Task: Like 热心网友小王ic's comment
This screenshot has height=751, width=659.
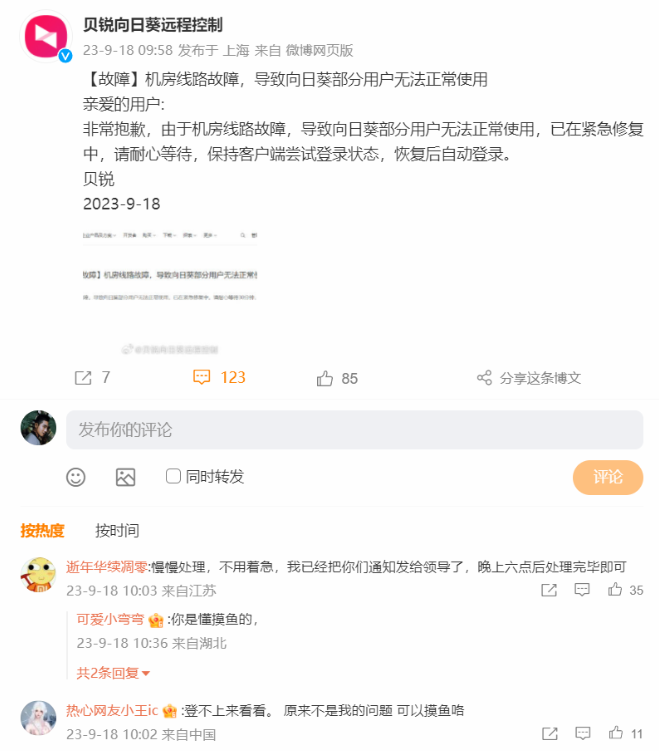Action: [624, 733]
